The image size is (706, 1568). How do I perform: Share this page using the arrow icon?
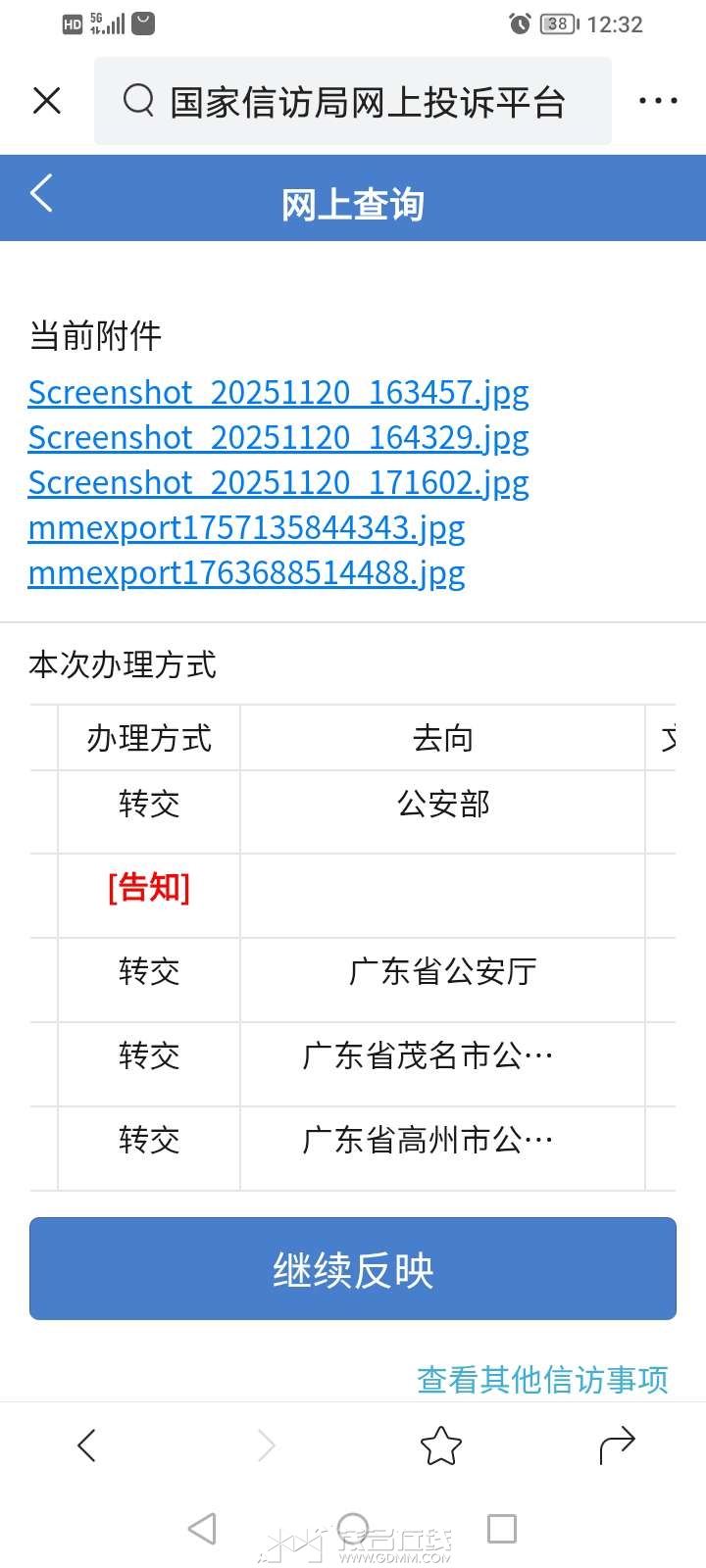(617, 1445)
